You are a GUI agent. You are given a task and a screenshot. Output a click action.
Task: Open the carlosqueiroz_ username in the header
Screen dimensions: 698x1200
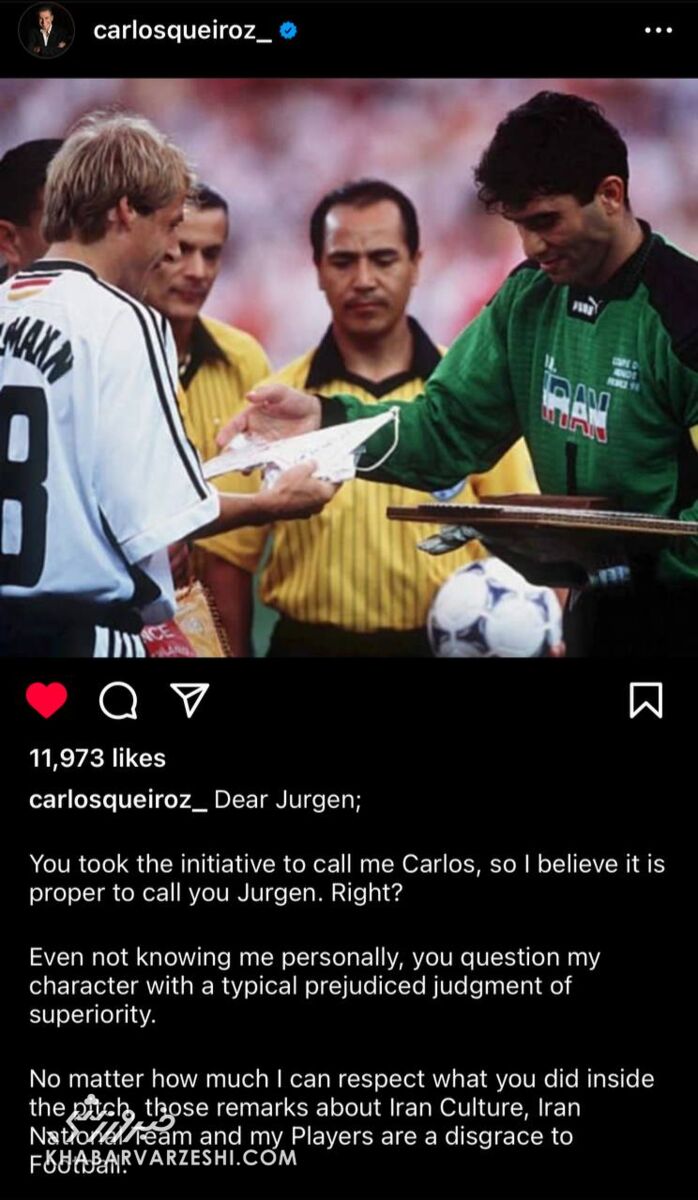tap(182, 31)
